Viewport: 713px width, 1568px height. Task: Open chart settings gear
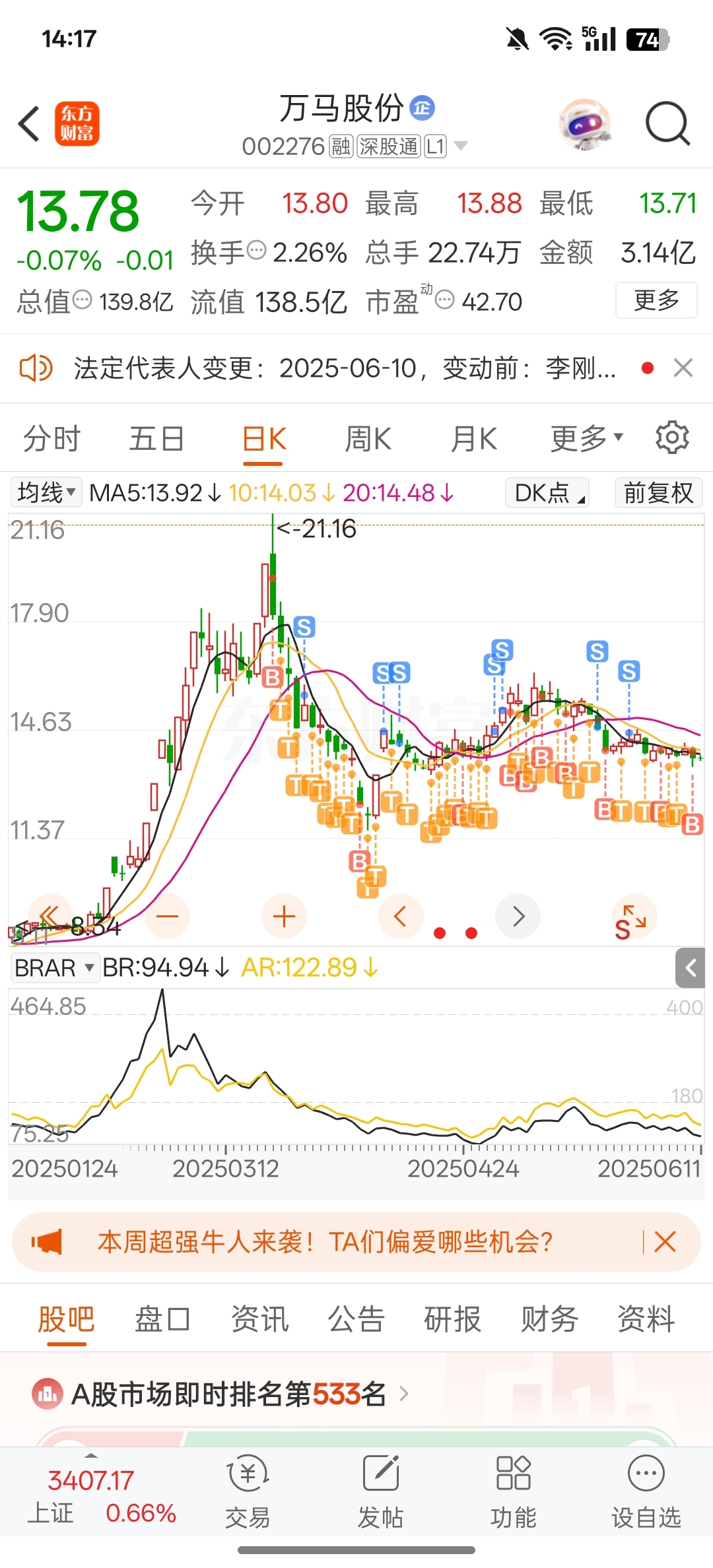(672, 438)
